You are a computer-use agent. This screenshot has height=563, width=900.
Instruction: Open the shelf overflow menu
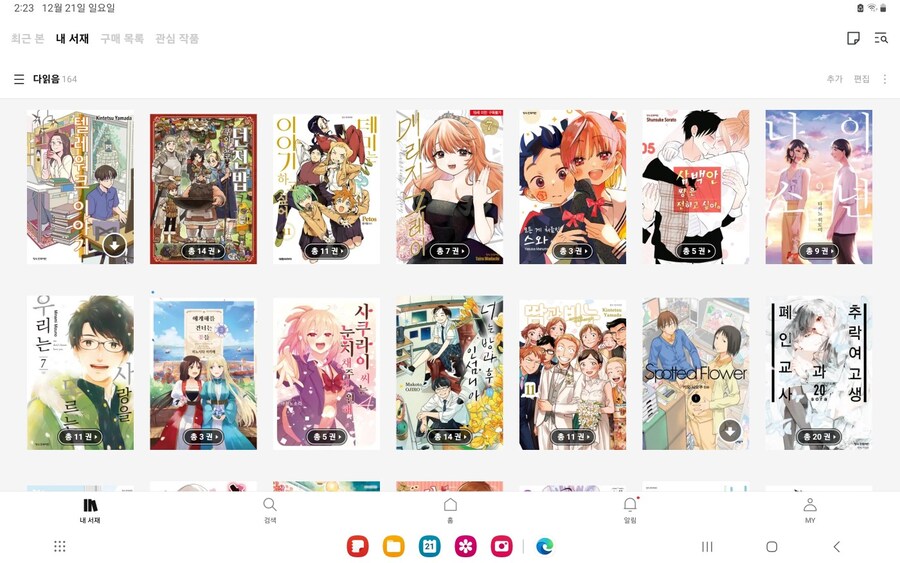pos(885,79)
